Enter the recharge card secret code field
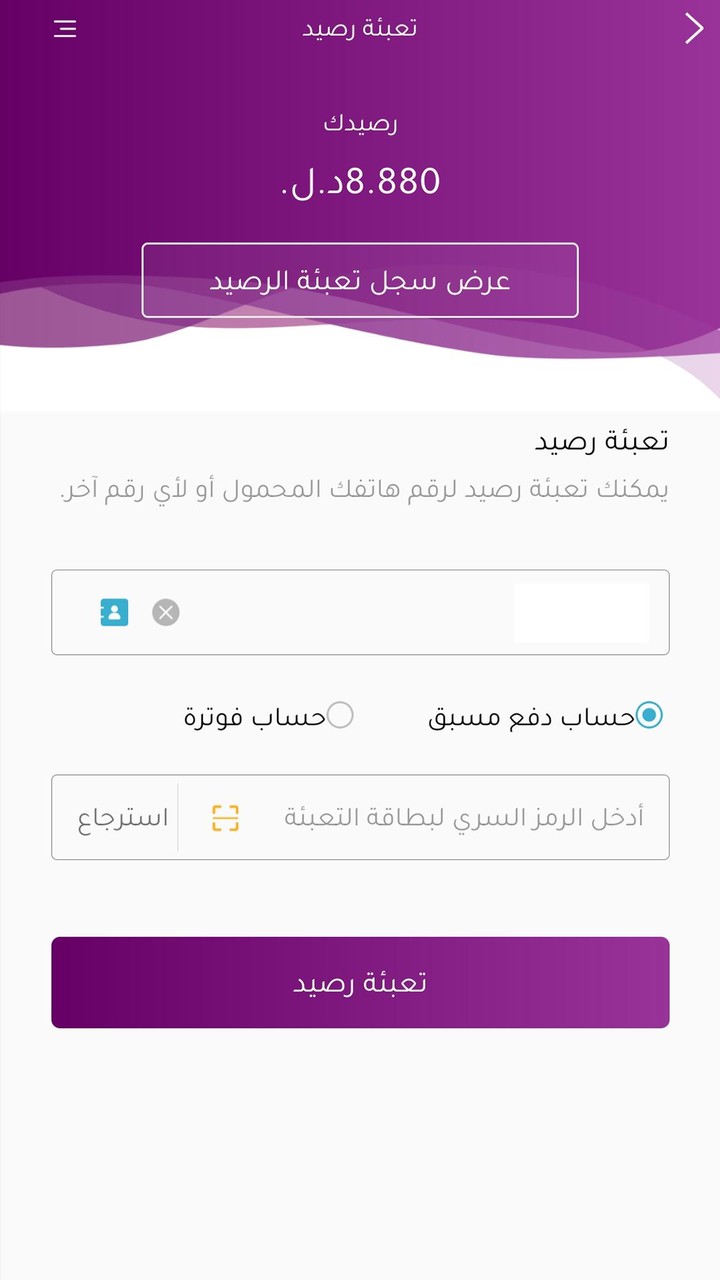The height and width of the screenshot is (1280, 720). 424,817
